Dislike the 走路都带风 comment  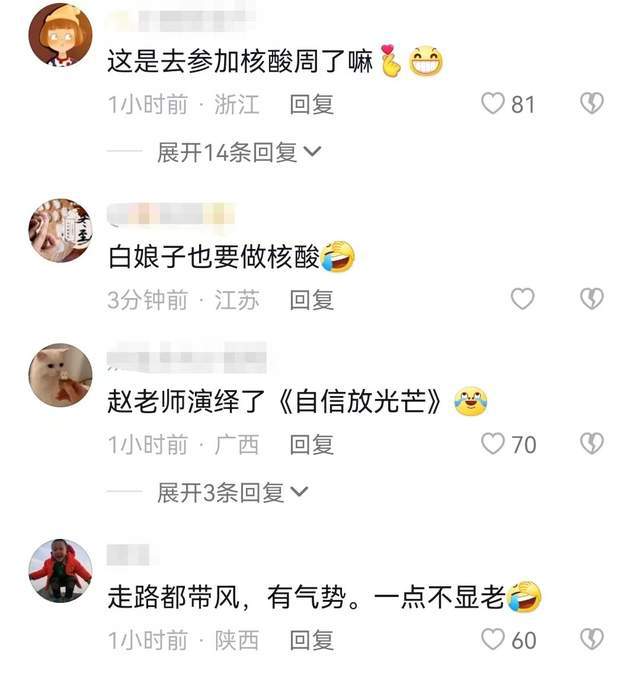(x=592, y=639)
